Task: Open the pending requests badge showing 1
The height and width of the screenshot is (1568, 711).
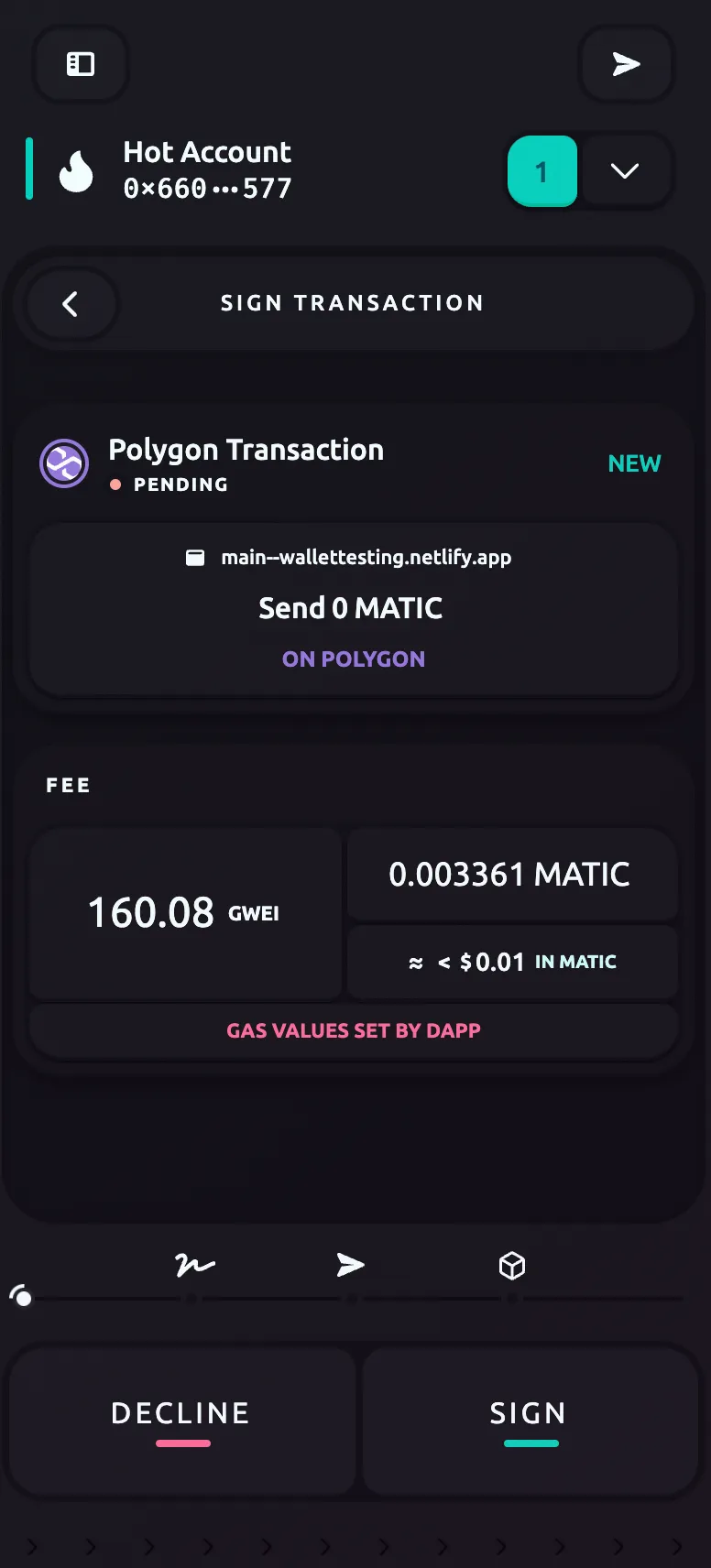Action: [x=542, y=171]
